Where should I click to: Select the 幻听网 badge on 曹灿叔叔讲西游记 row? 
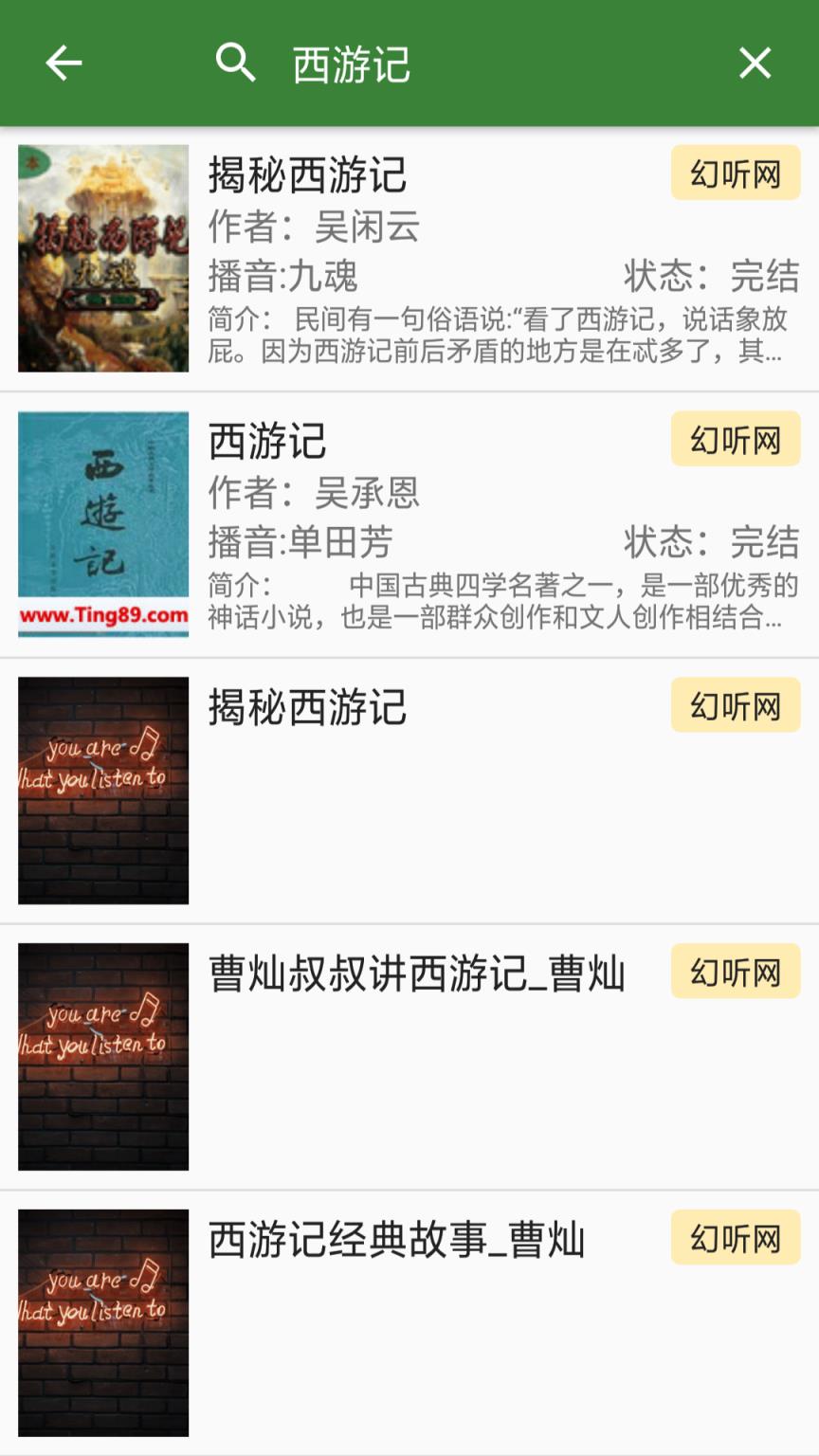(x=735, y=973)
